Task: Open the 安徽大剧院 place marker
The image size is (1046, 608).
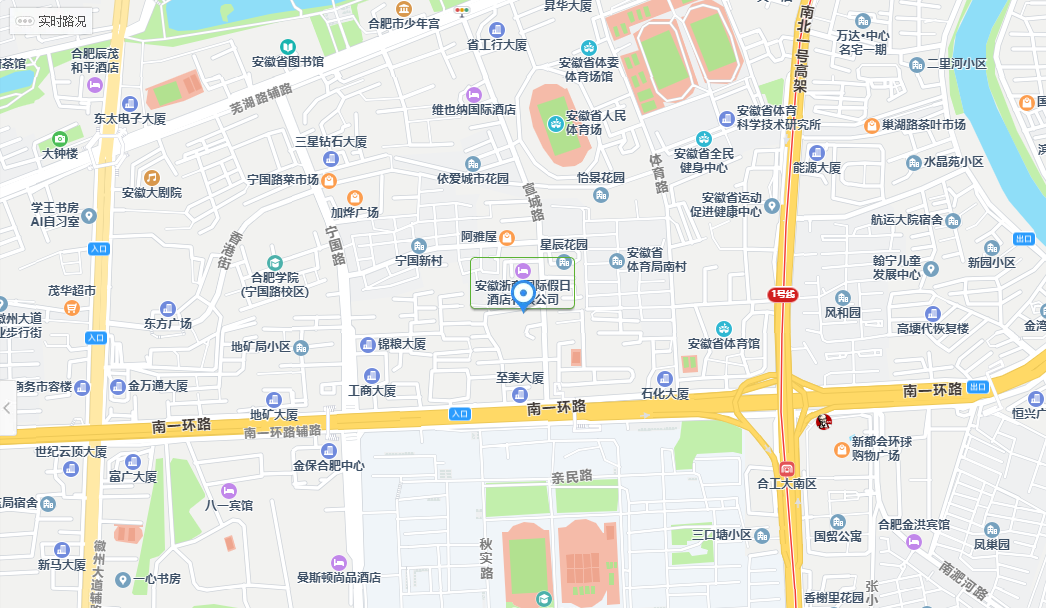Action: click(x=151, y=177)
